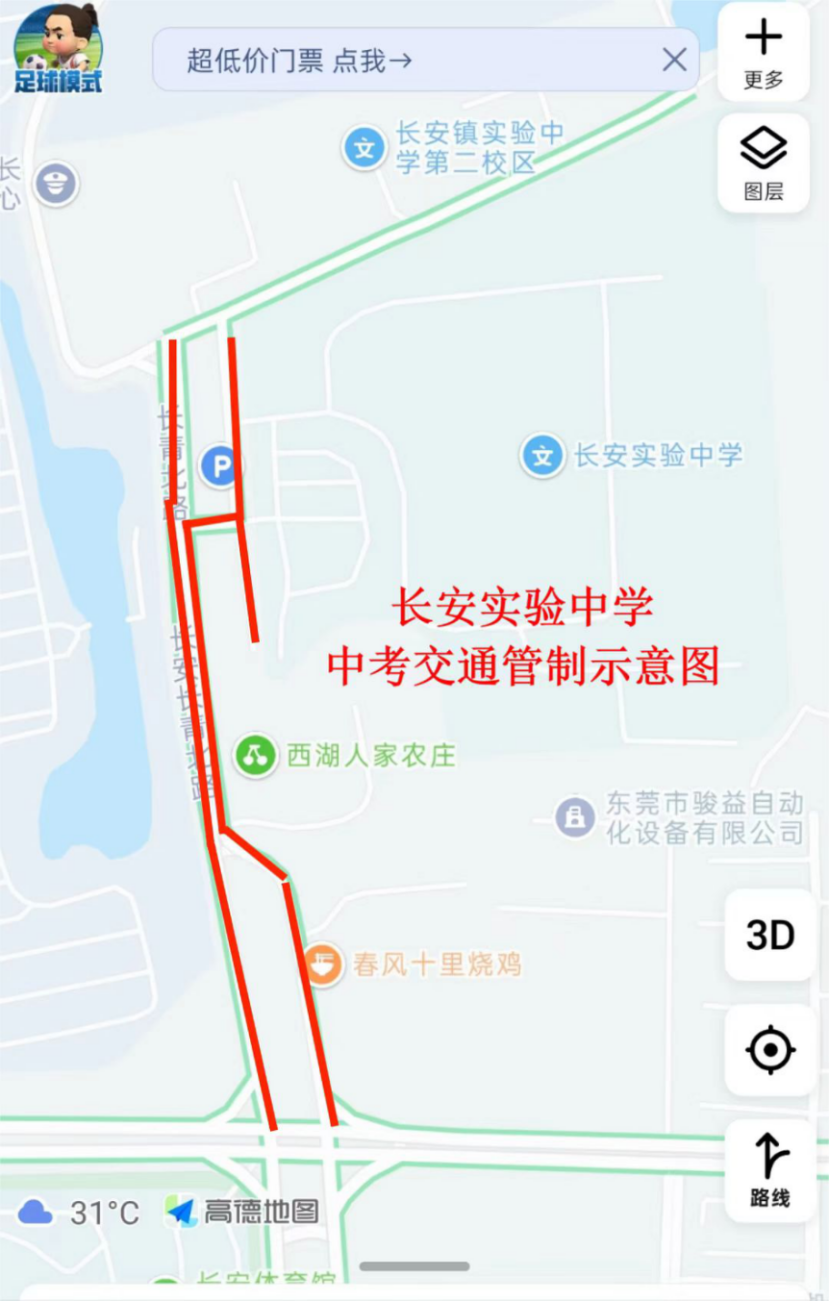830x1301 pixels.
Task: Select 东莞市骏益自动化设备有限公司 marker
Action: [575, 817]
